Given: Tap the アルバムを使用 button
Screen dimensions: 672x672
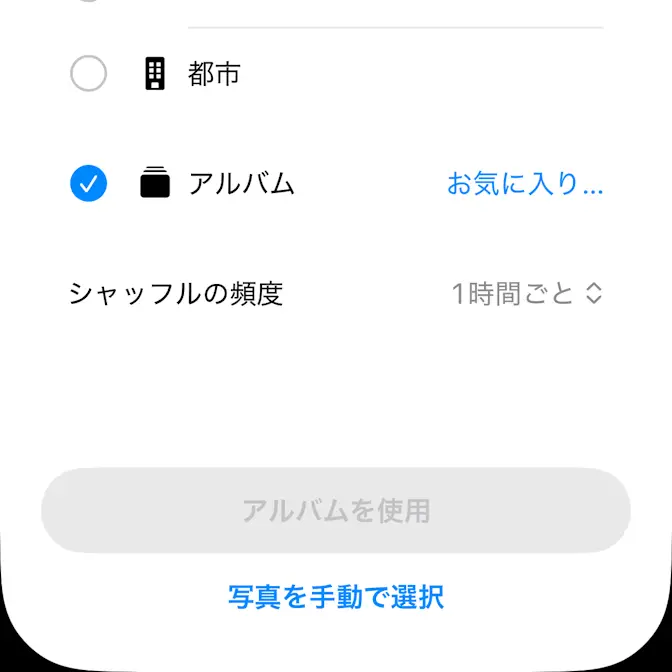Looking at the screenshot, I should (x=336, y=511).
